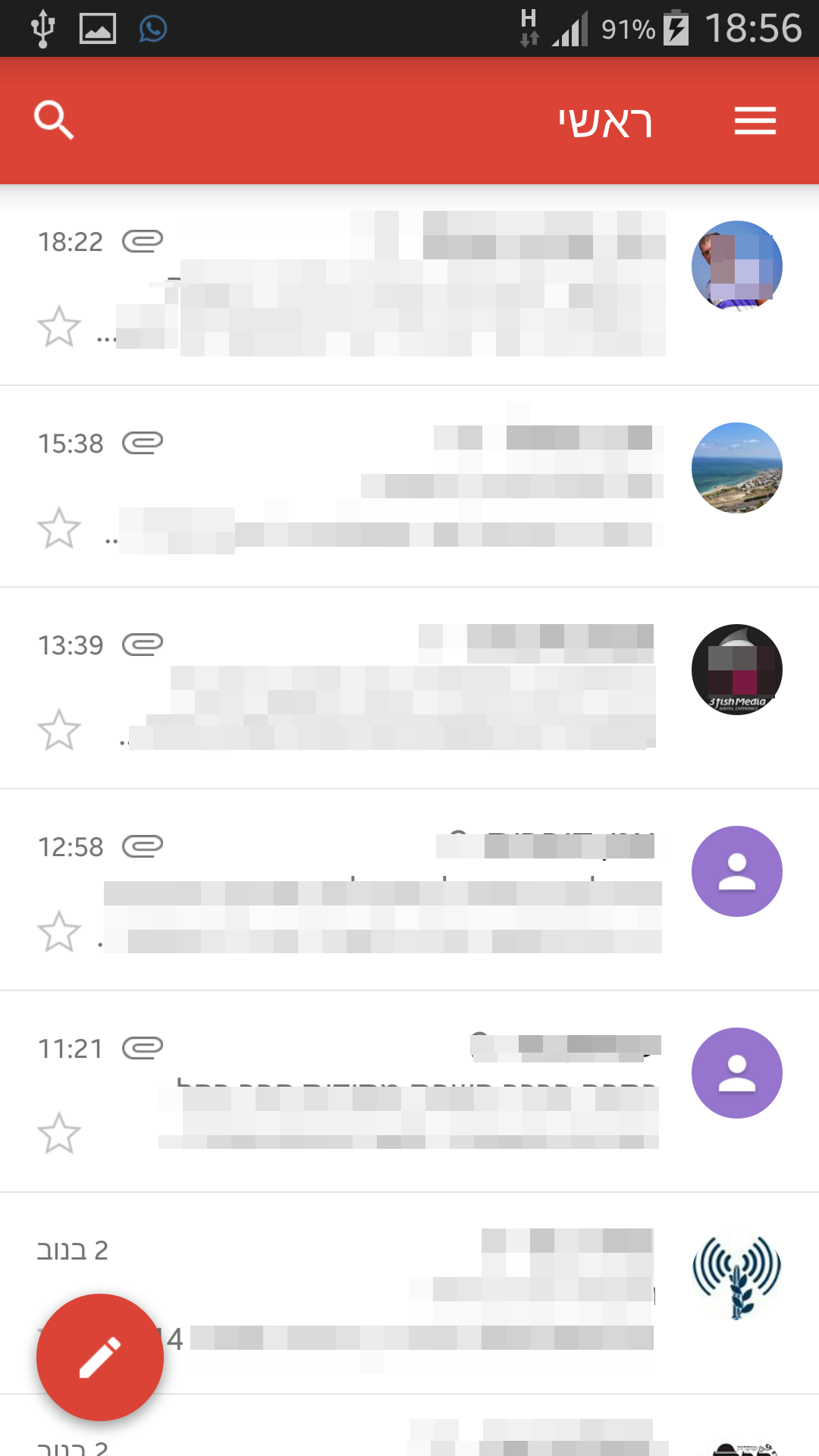819x1456 pixels.
Task: Tap the compose pencil floating button
Action: tap(99, 1357)
